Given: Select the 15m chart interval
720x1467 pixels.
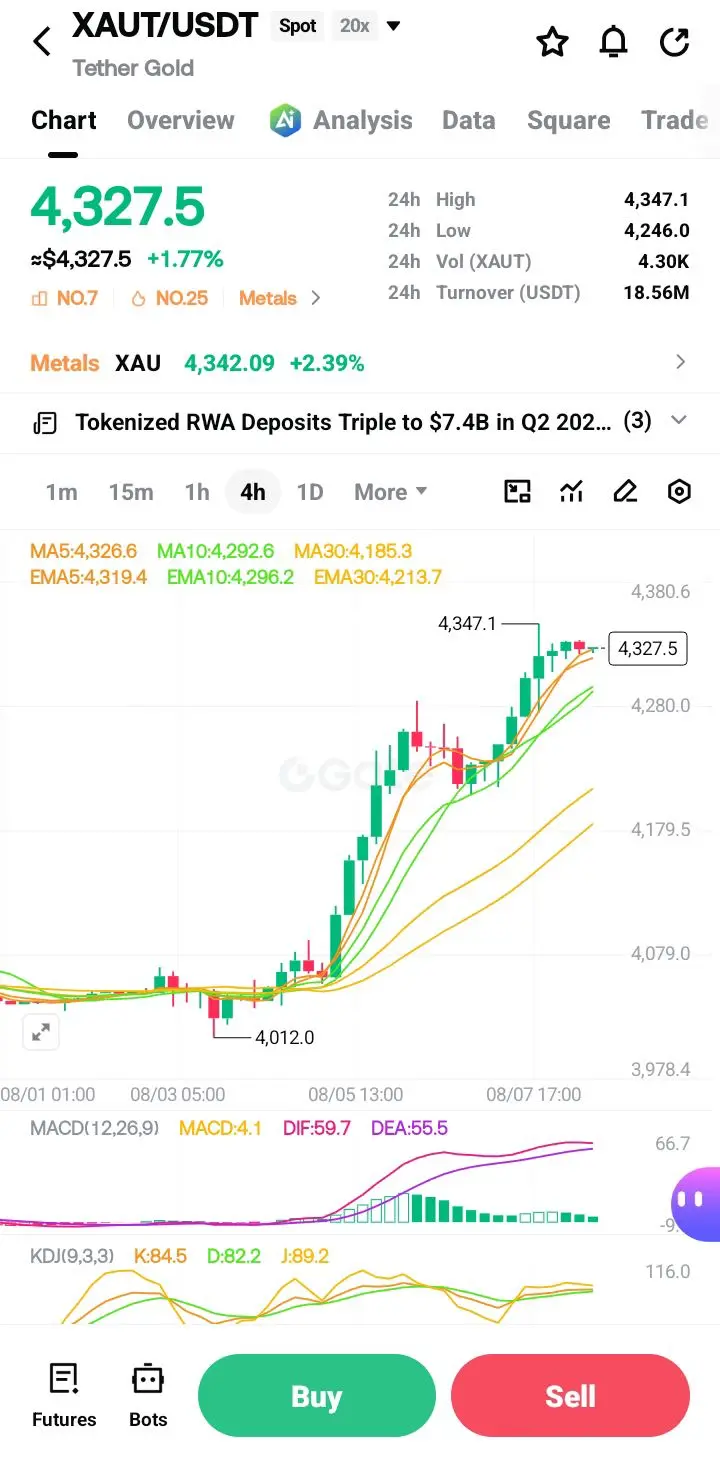Looking at the screenshot, I should click(131, 492).
